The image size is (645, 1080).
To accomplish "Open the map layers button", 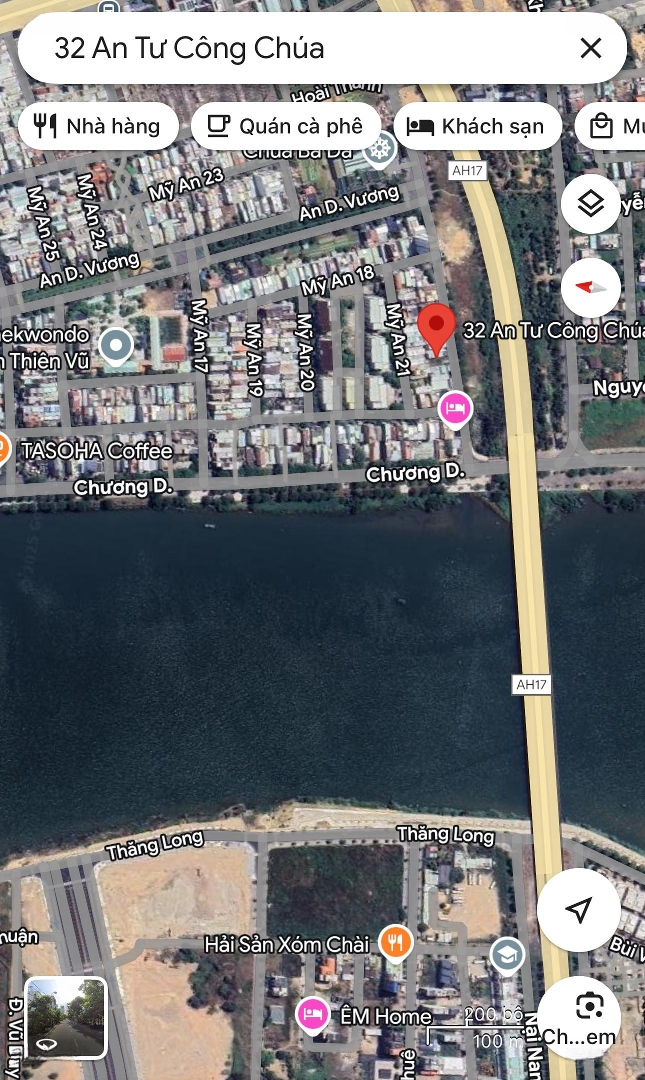I will [x=591, y=205].
